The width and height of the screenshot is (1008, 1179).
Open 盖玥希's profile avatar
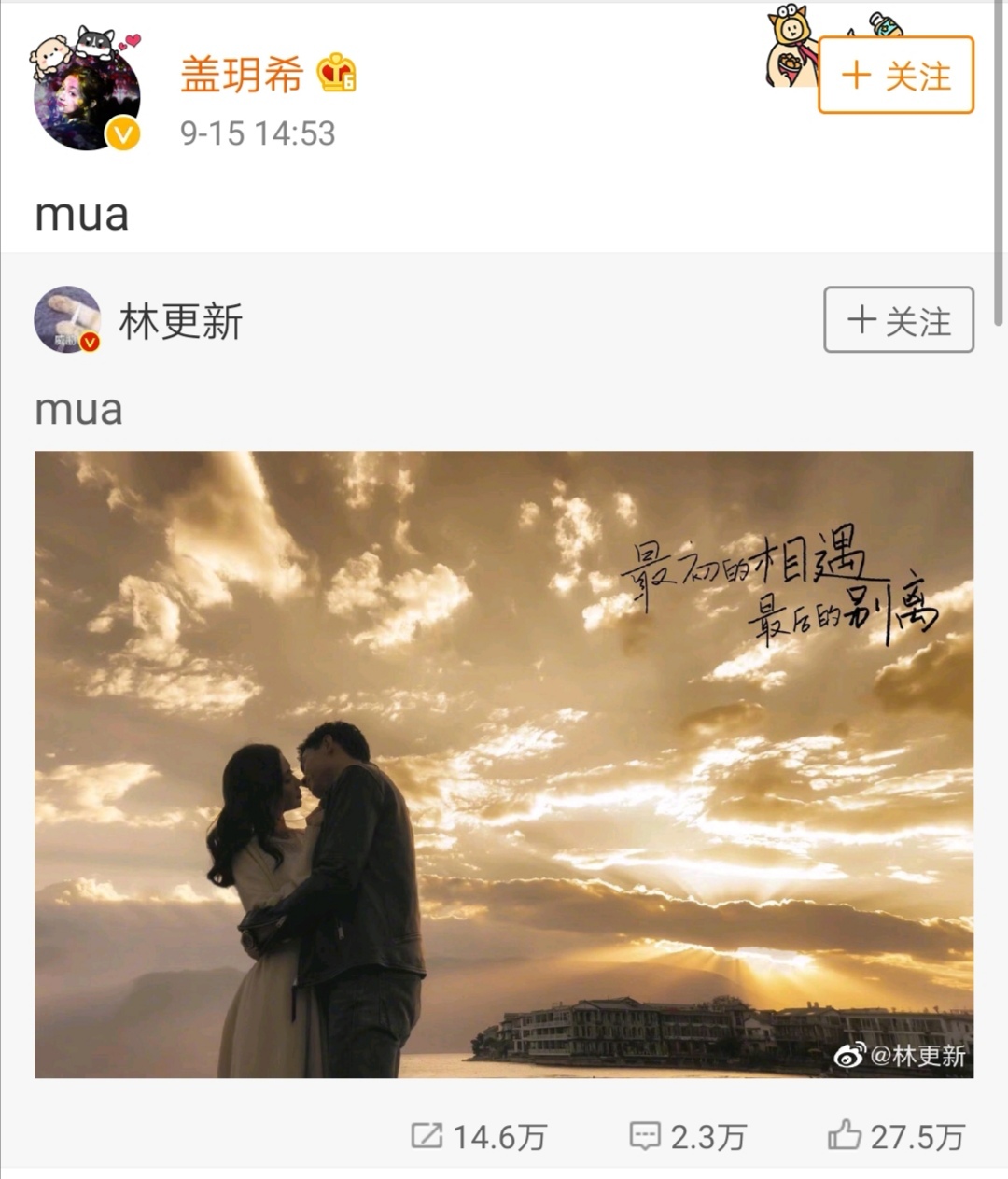(x=86, y=95)
